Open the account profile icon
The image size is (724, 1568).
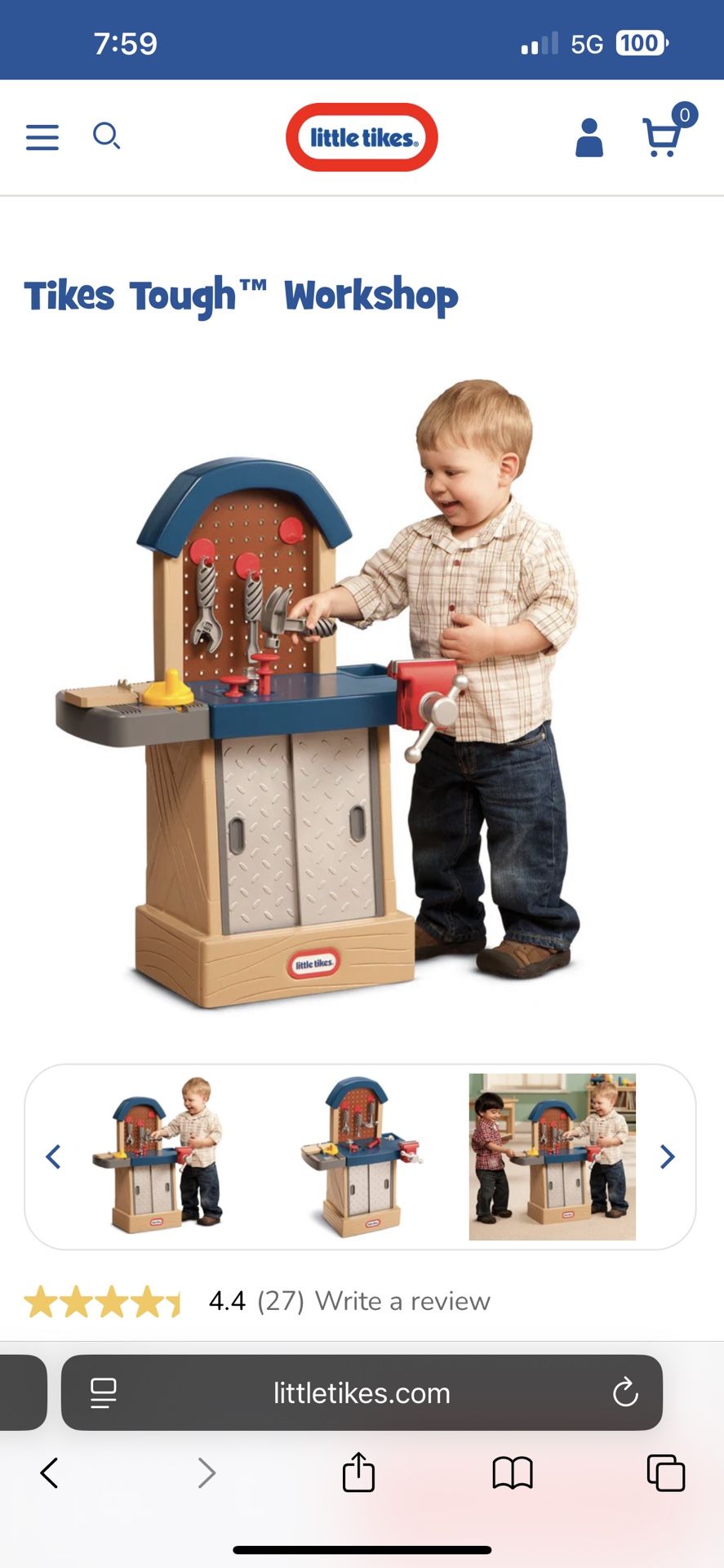pos(589,137)
